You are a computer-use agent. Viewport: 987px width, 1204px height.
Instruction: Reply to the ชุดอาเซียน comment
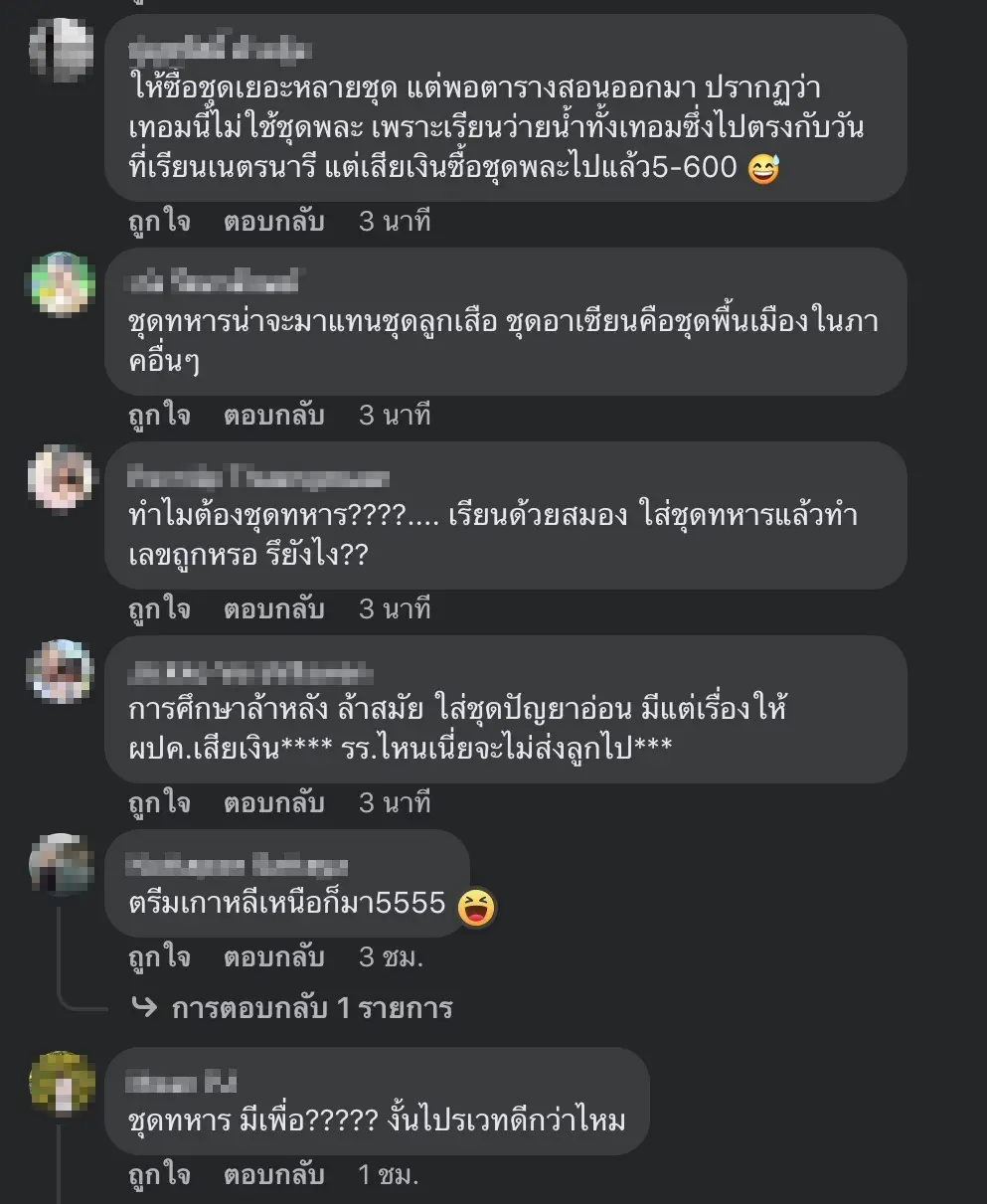pos(273,415)
